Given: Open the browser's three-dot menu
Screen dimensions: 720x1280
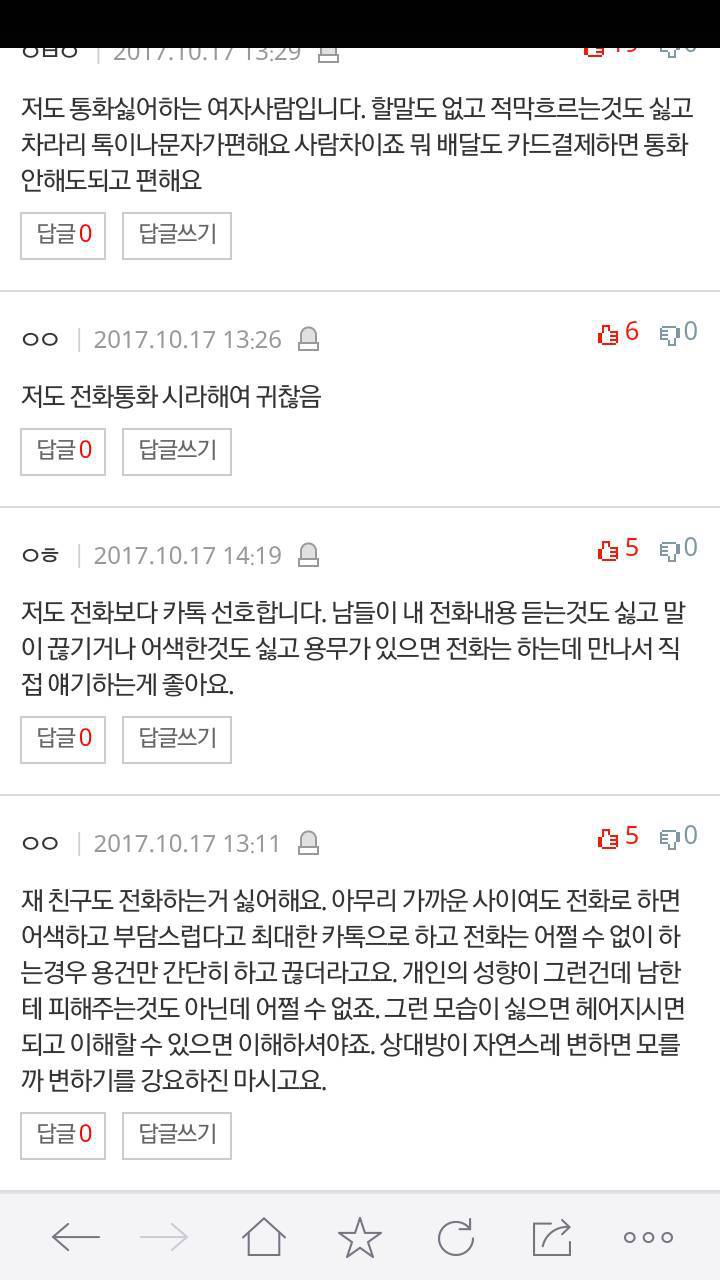Looking at the screenshot, I should 648,1238.
